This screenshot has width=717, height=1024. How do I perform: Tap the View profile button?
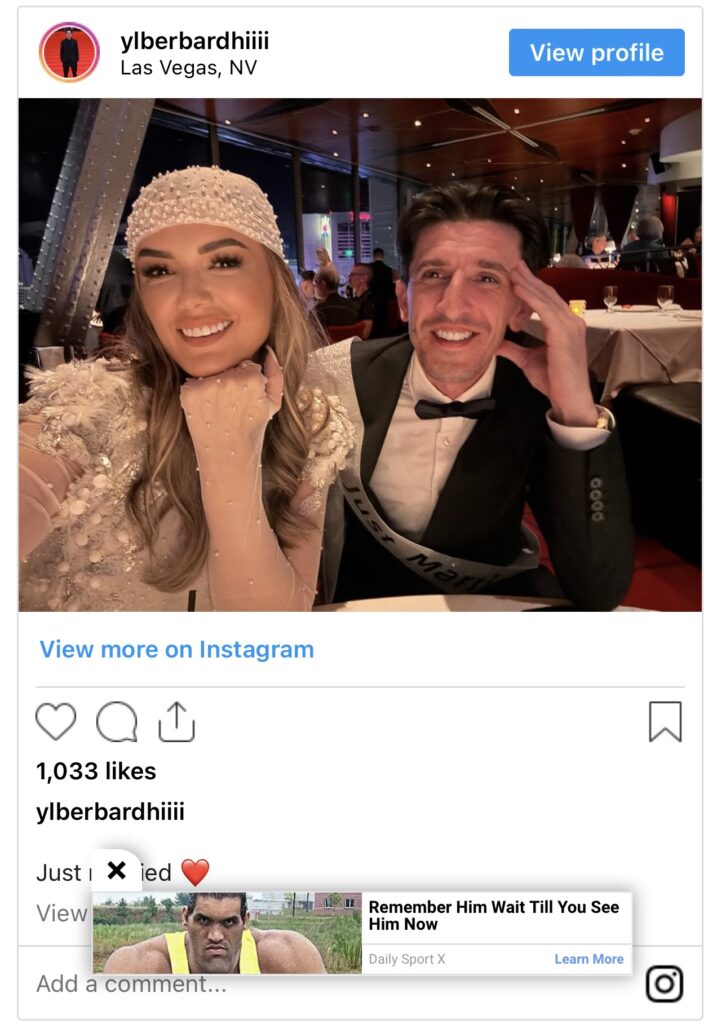tap(596, 53)
